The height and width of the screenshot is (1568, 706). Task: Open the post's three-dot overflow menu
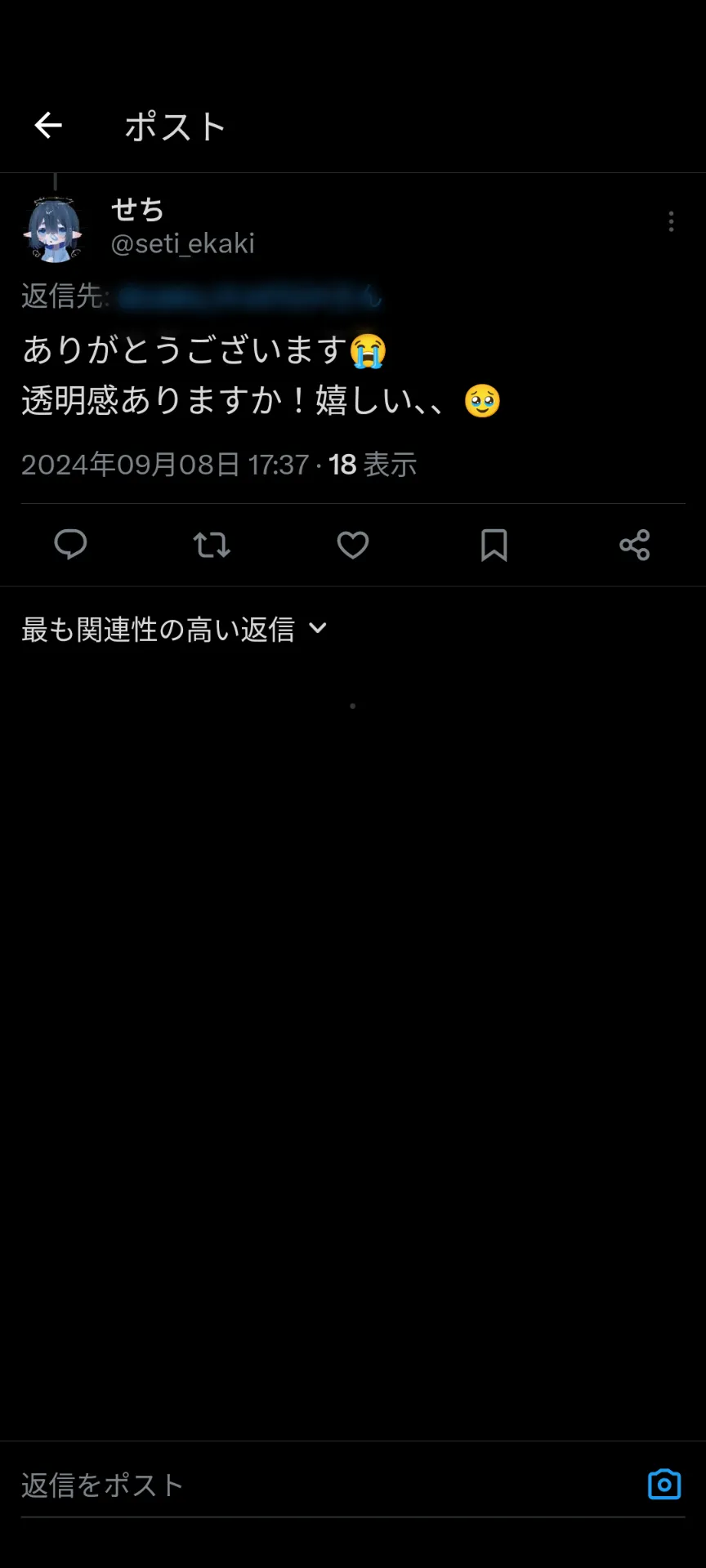click(x=671, y=221)
